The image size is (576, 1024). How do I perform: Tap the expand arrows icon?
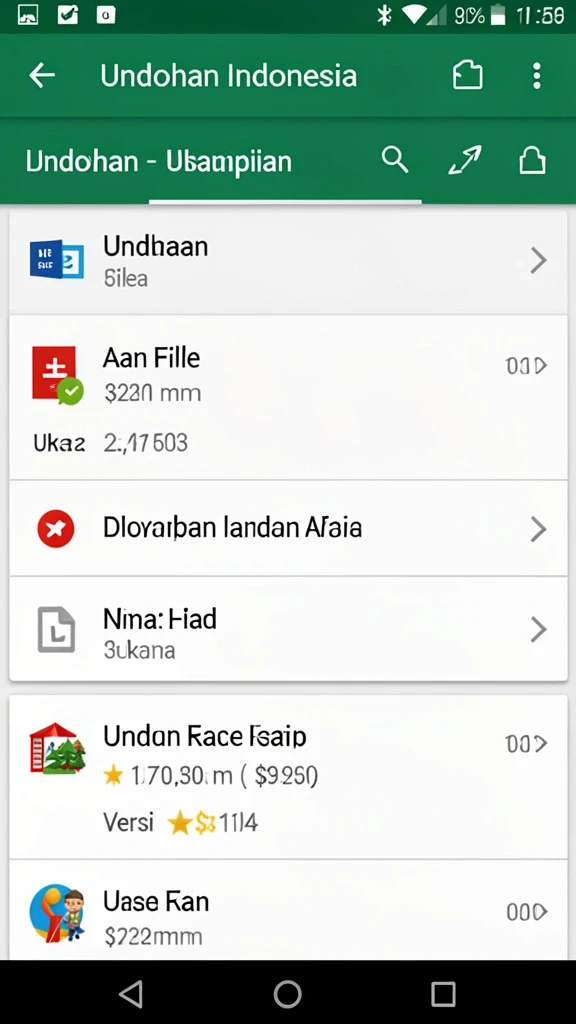[464, 161]
